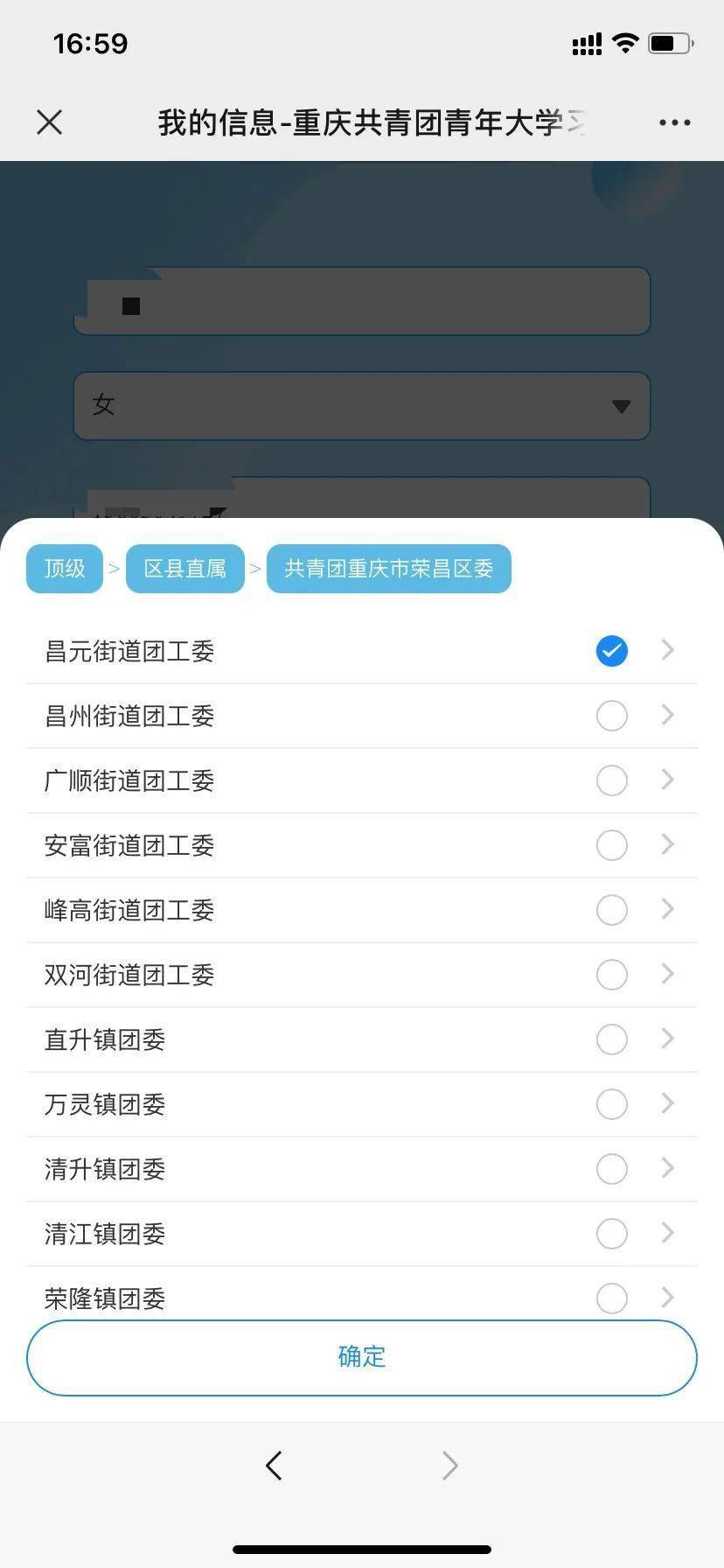This screenshot has width=724, height=1568.
Task: Open the more options menu (three dots)
Action: (672, 122)
